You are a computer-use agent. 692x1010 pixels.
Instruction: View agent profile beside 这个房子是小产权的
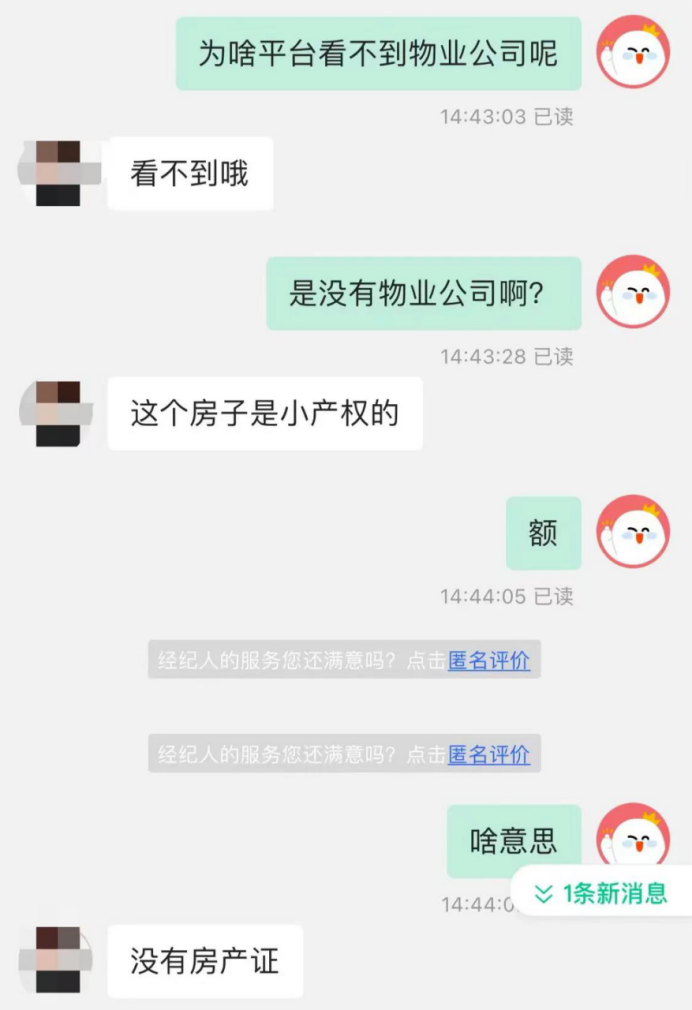point(58,413)
